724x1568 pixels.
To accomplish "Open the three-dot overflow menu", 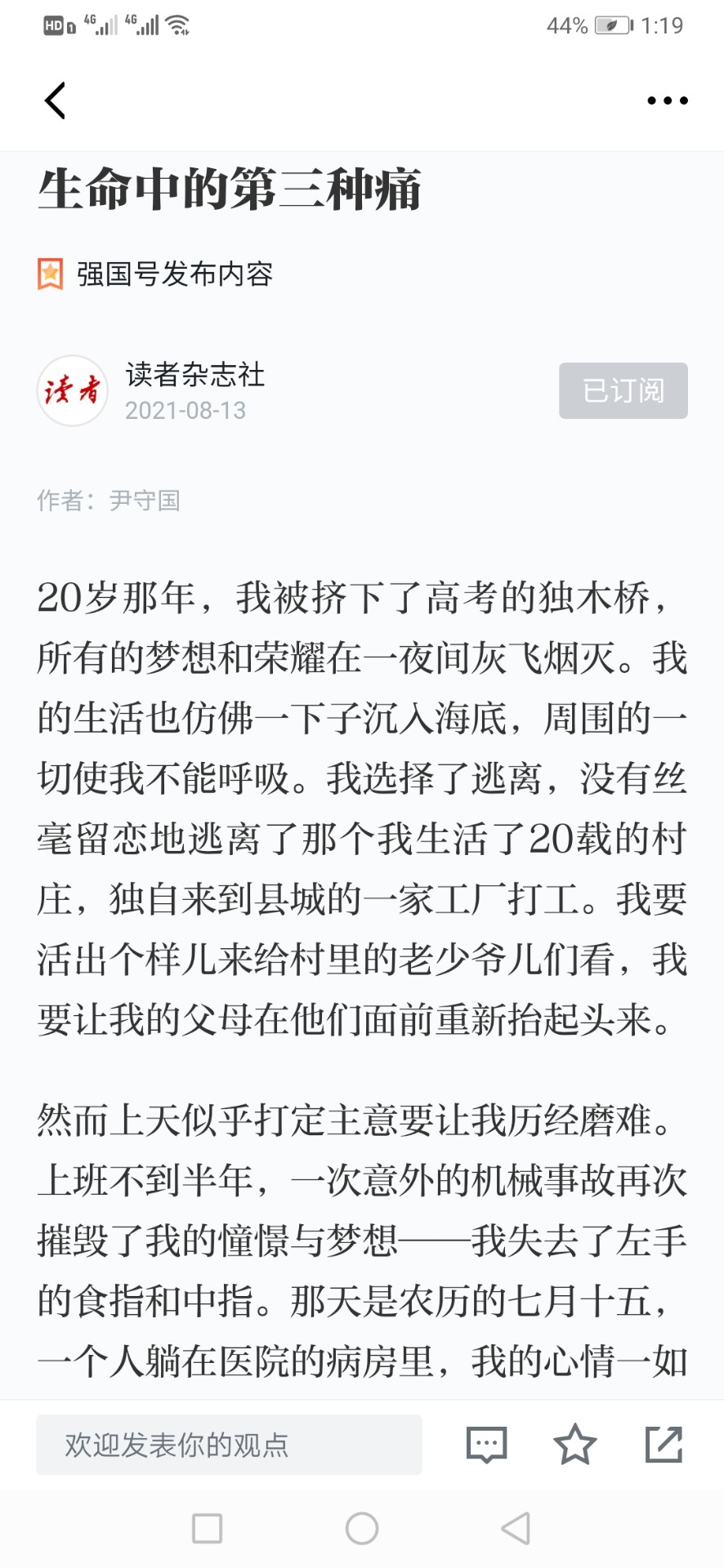I will point(667,100).
